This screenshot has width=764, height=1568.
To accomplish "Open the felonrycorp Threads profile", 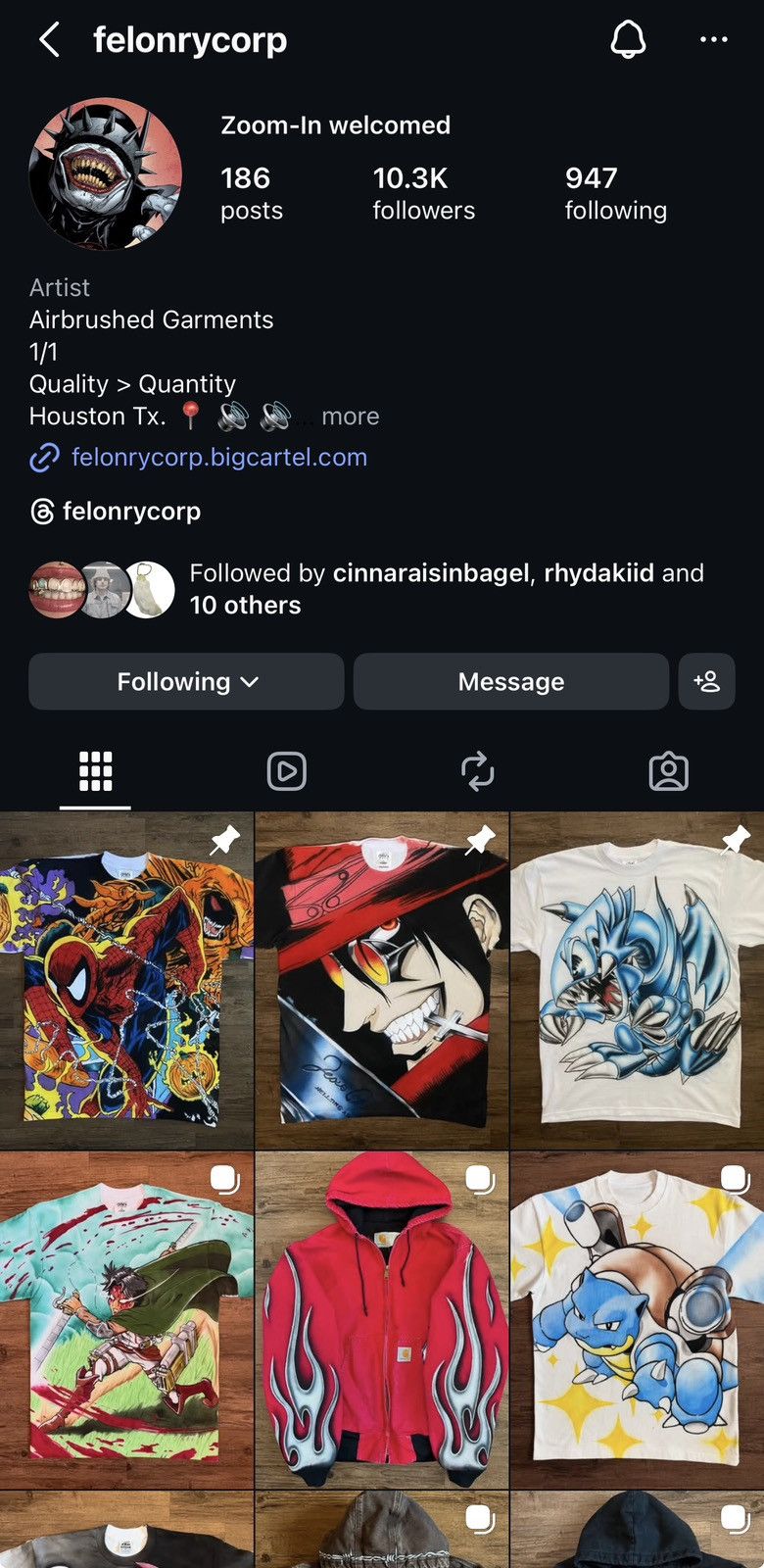I will (x=116, y=512).
